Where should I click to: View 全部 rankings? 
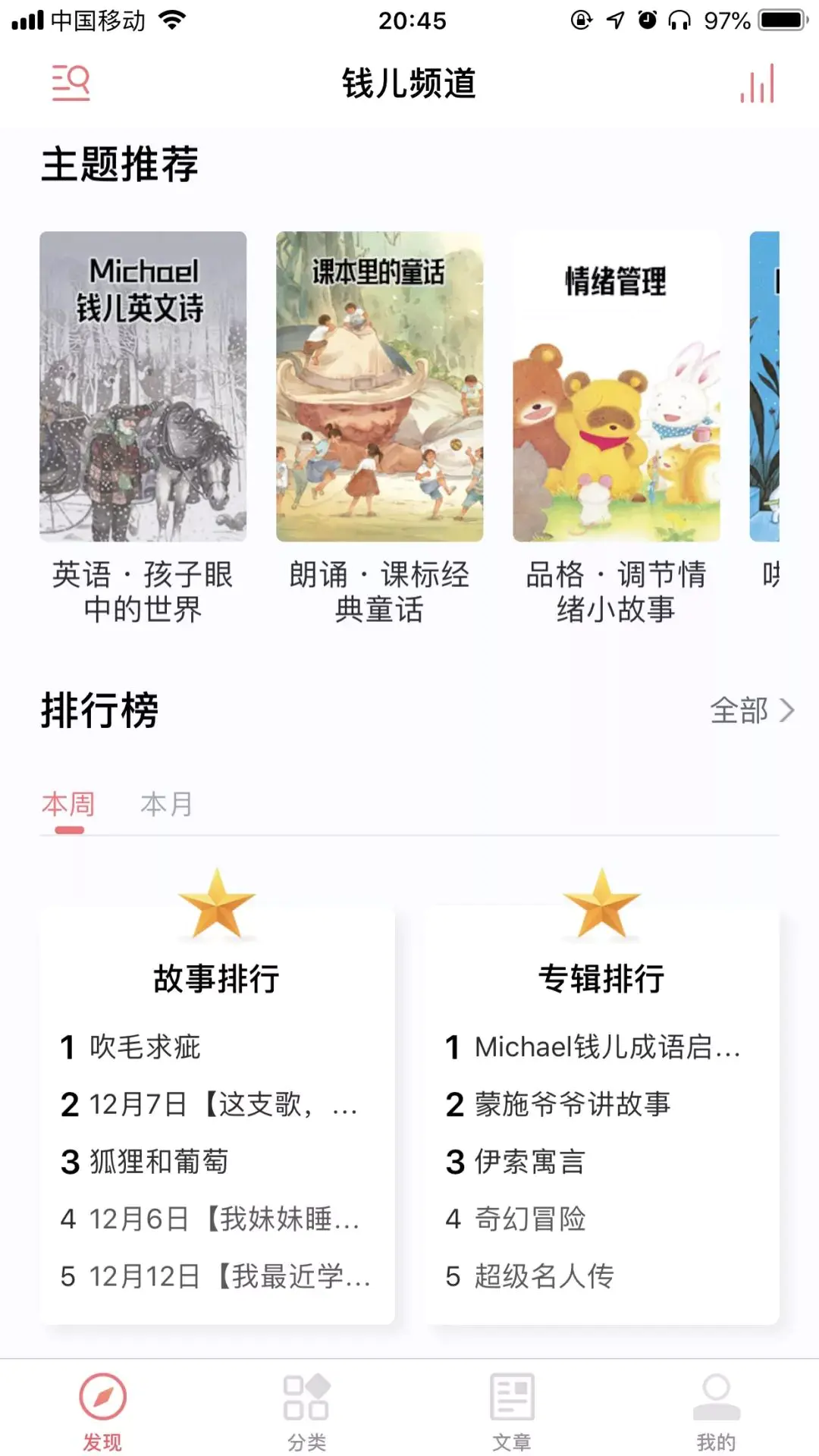point(751,711)
